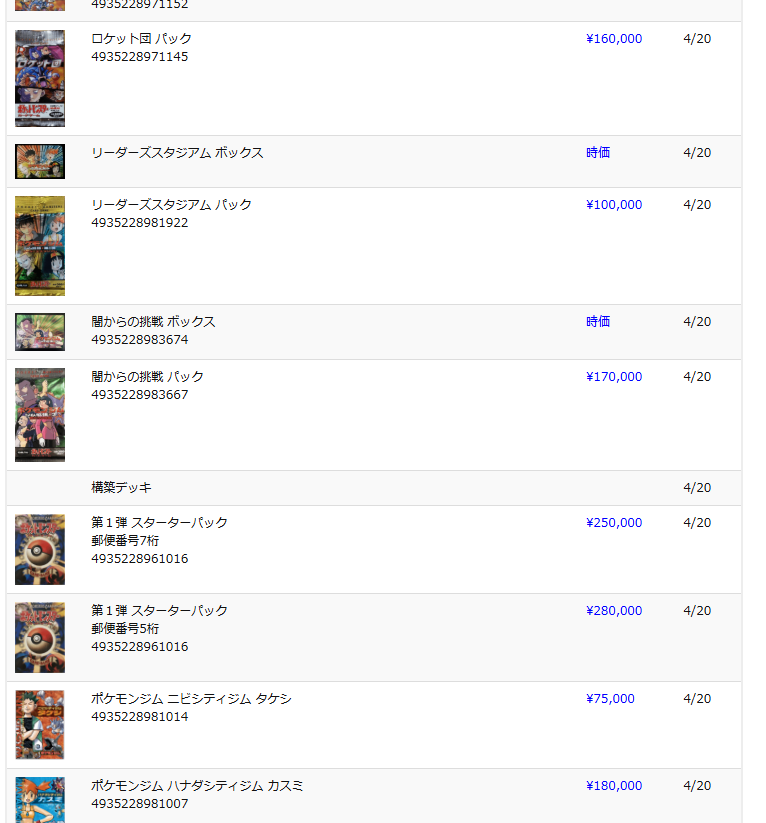Select the 郵便番号5桁 スターターパック thumbnail
766x823 pixels.
click(40, 637)
